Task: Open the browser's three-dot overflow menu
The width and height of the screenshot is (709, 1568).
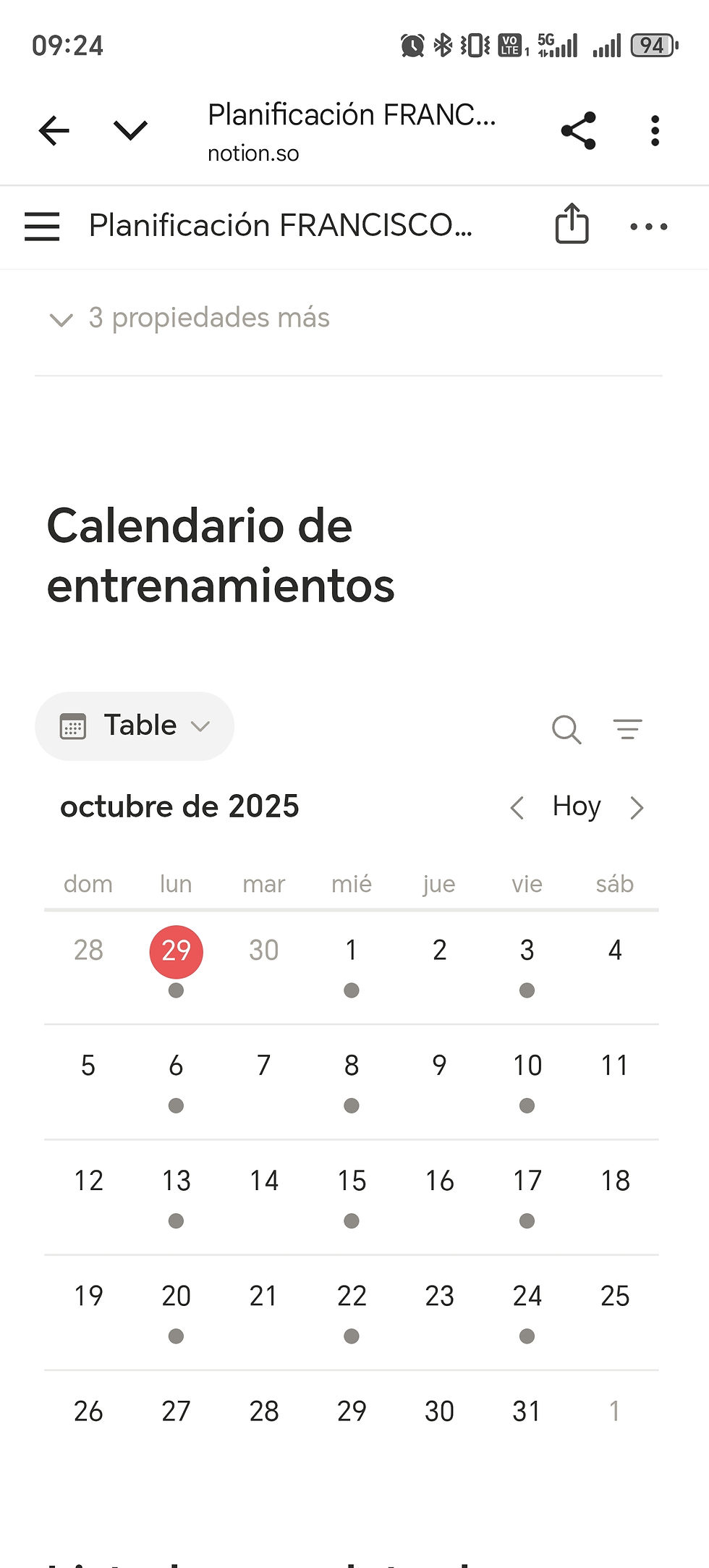Action: [655, 131]
